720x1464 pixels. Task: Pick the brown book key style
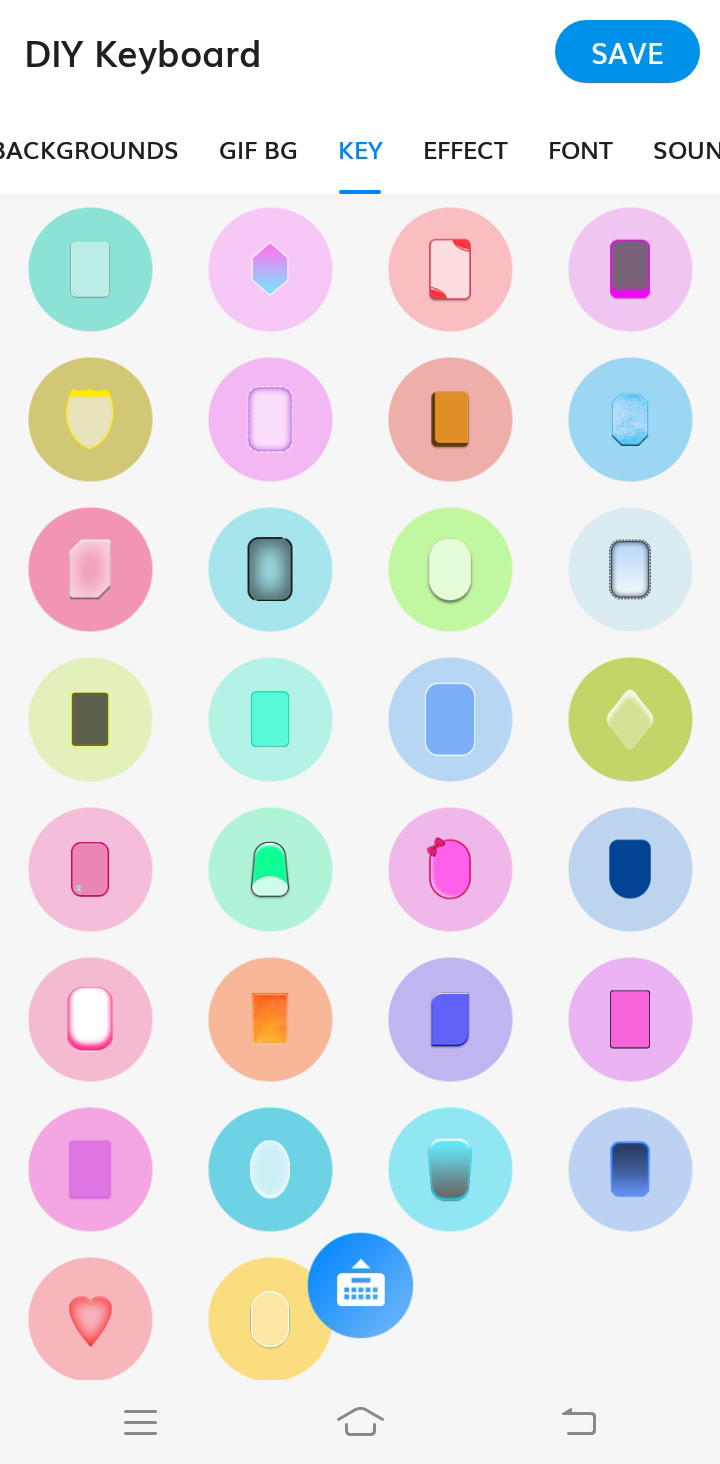[x=450, y=419]
